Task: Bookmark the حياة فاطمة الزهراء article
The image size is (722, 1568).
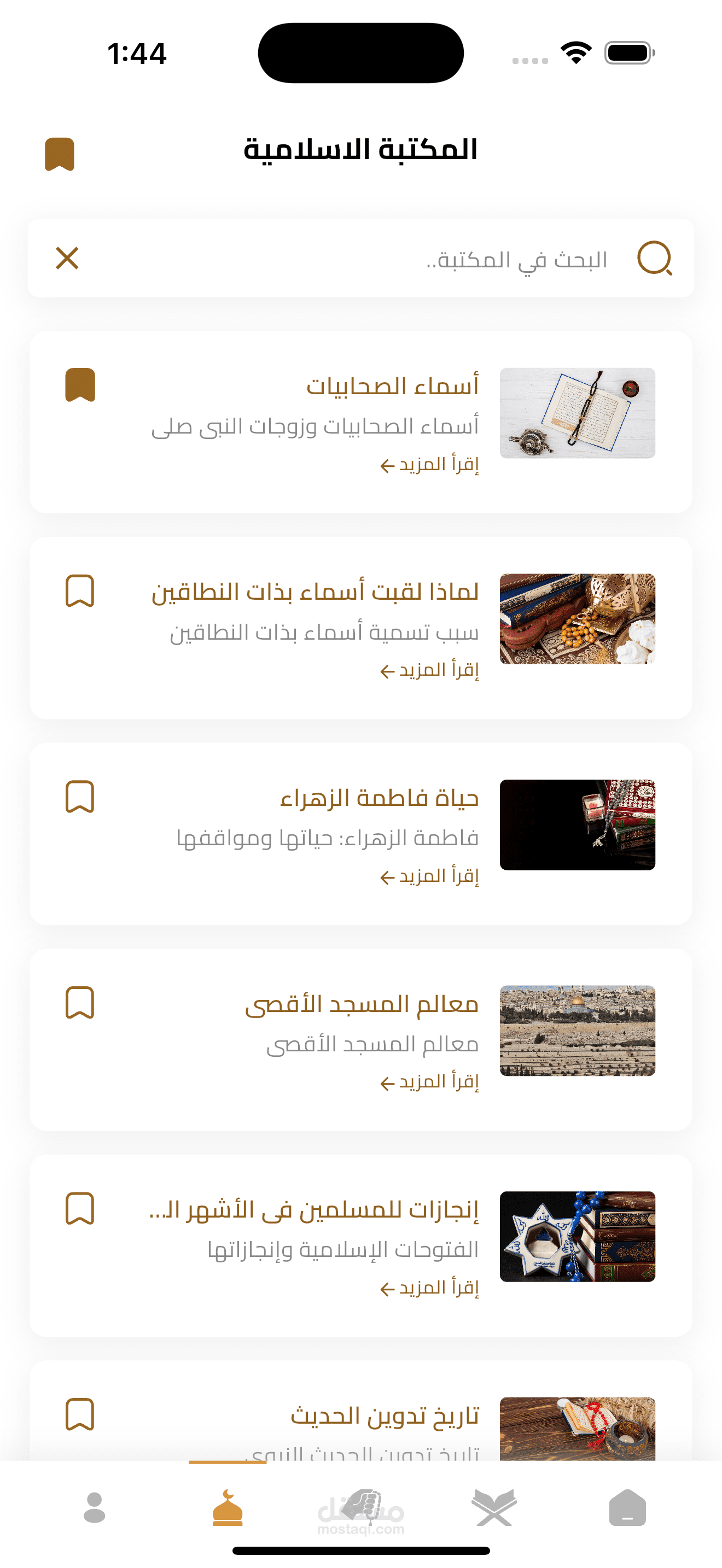Action: pos(80,797)
